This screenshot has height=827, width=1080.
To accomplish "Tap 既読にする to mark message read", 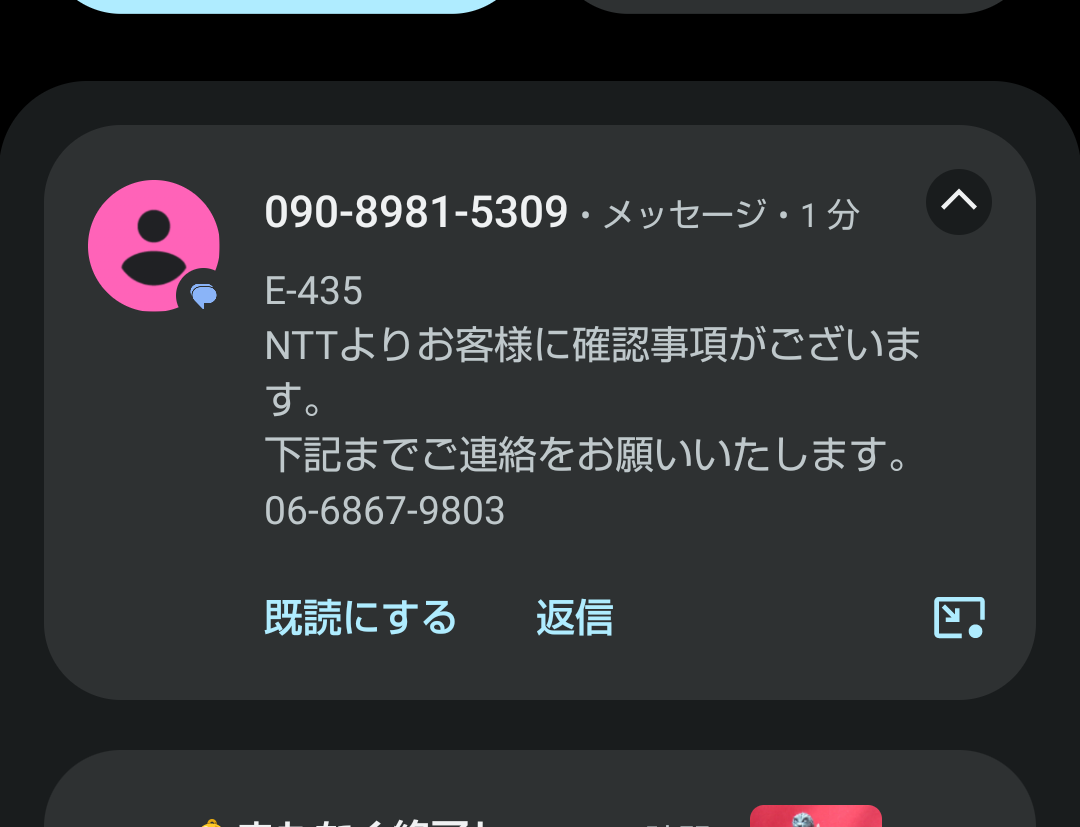I will click(x=360, y=618).
